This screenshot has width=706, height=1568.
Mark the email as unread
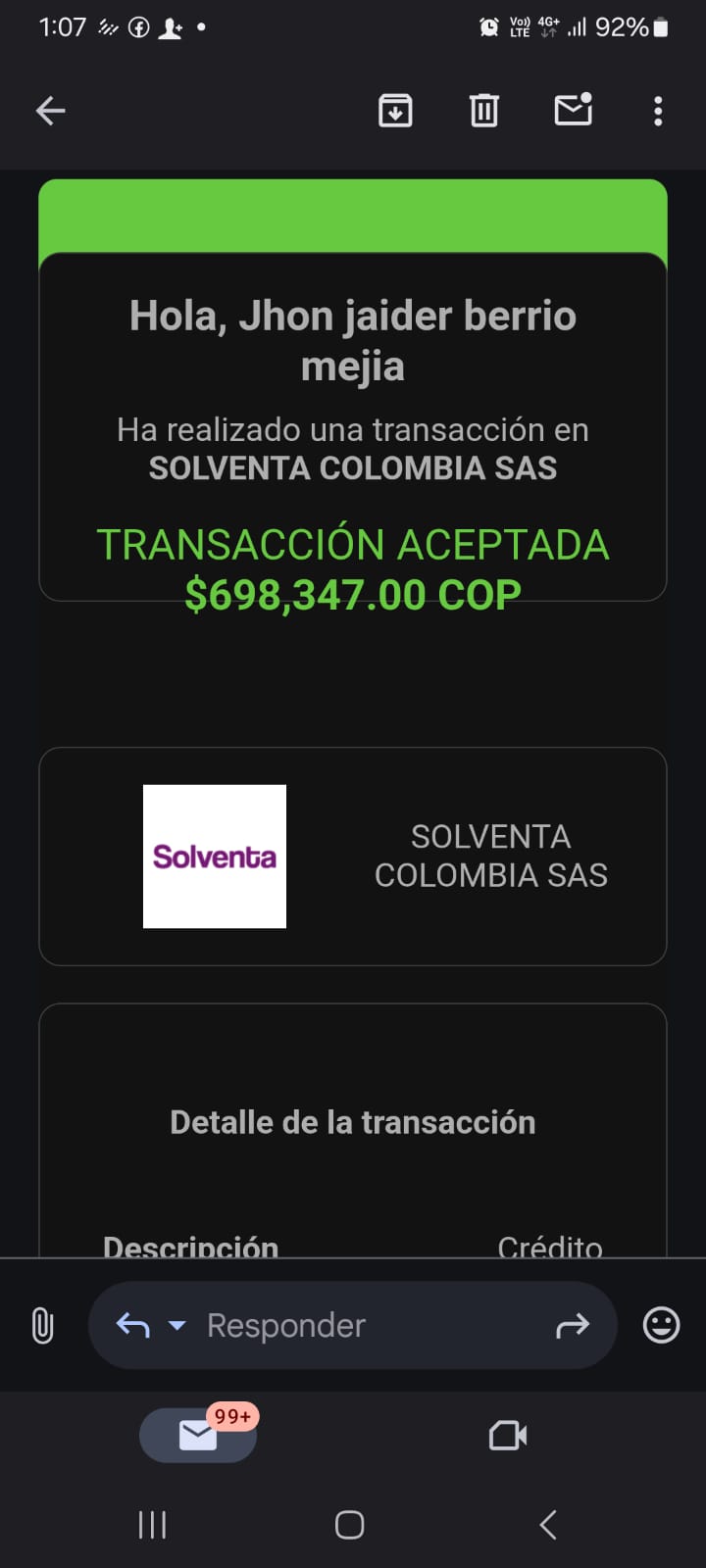[573, 110]
